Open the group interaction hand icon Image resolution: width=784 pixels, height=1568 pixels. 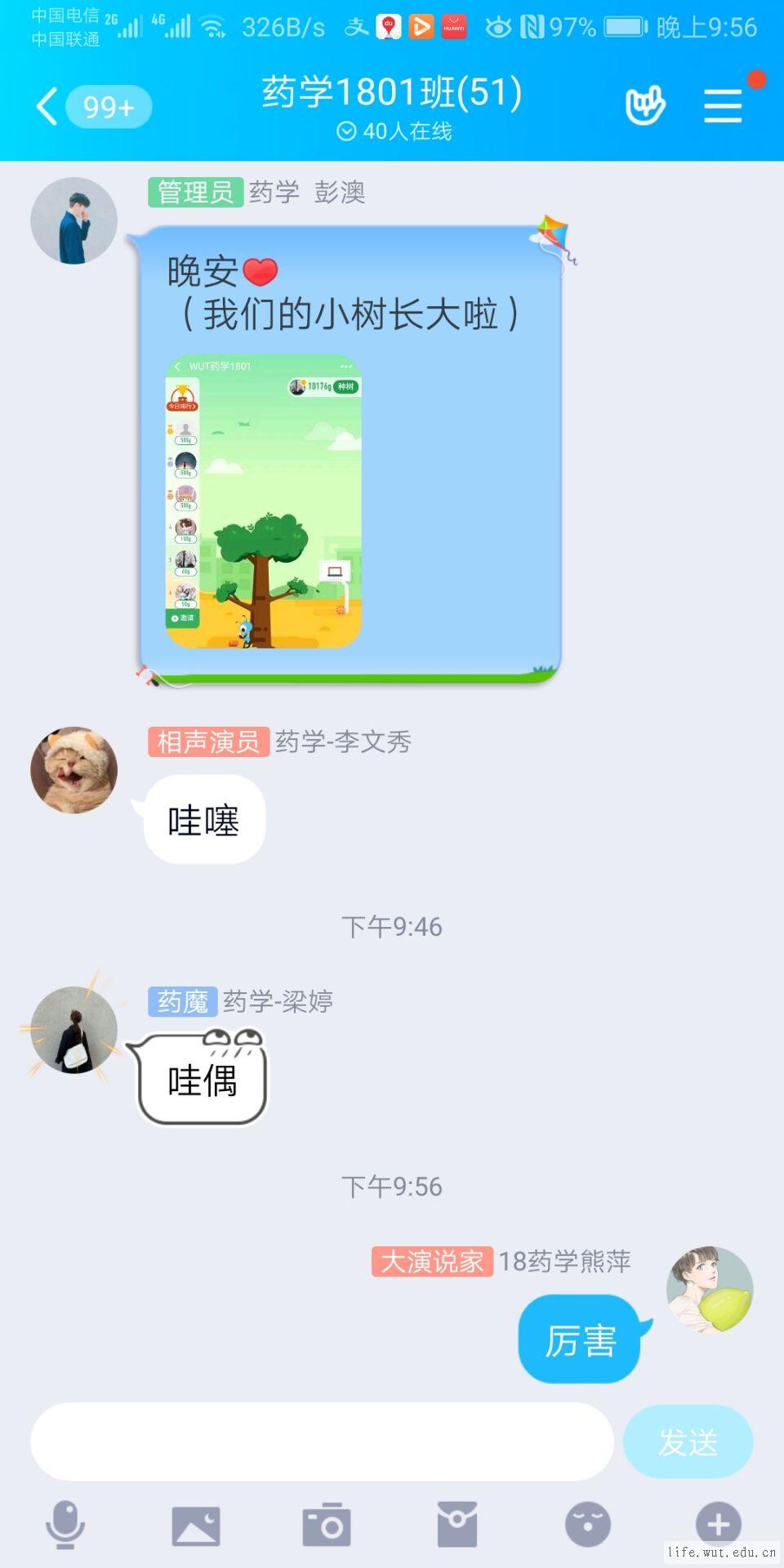tap(644, 106)
